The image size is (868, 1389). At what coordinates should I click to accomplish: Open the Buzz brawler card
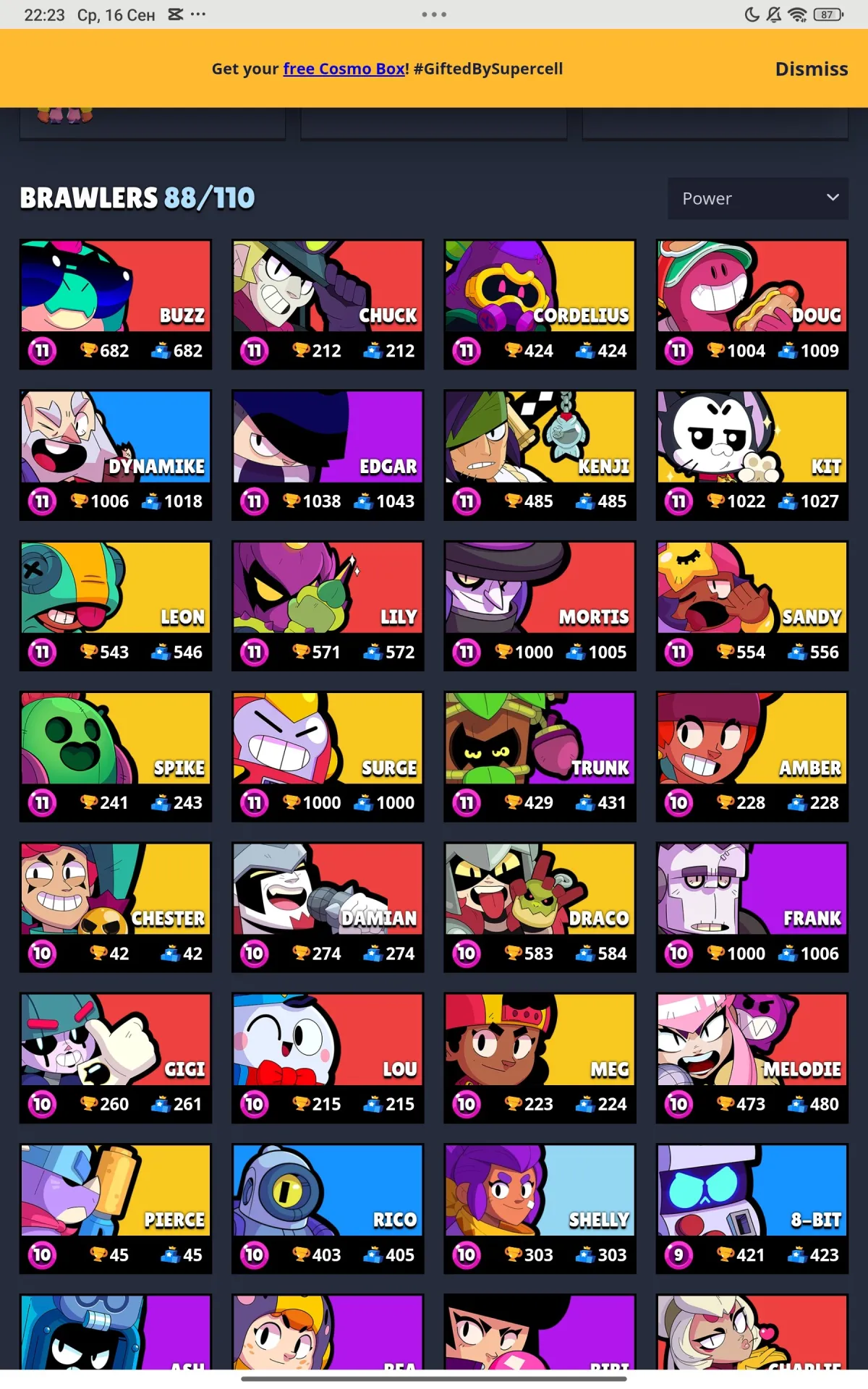116,305
